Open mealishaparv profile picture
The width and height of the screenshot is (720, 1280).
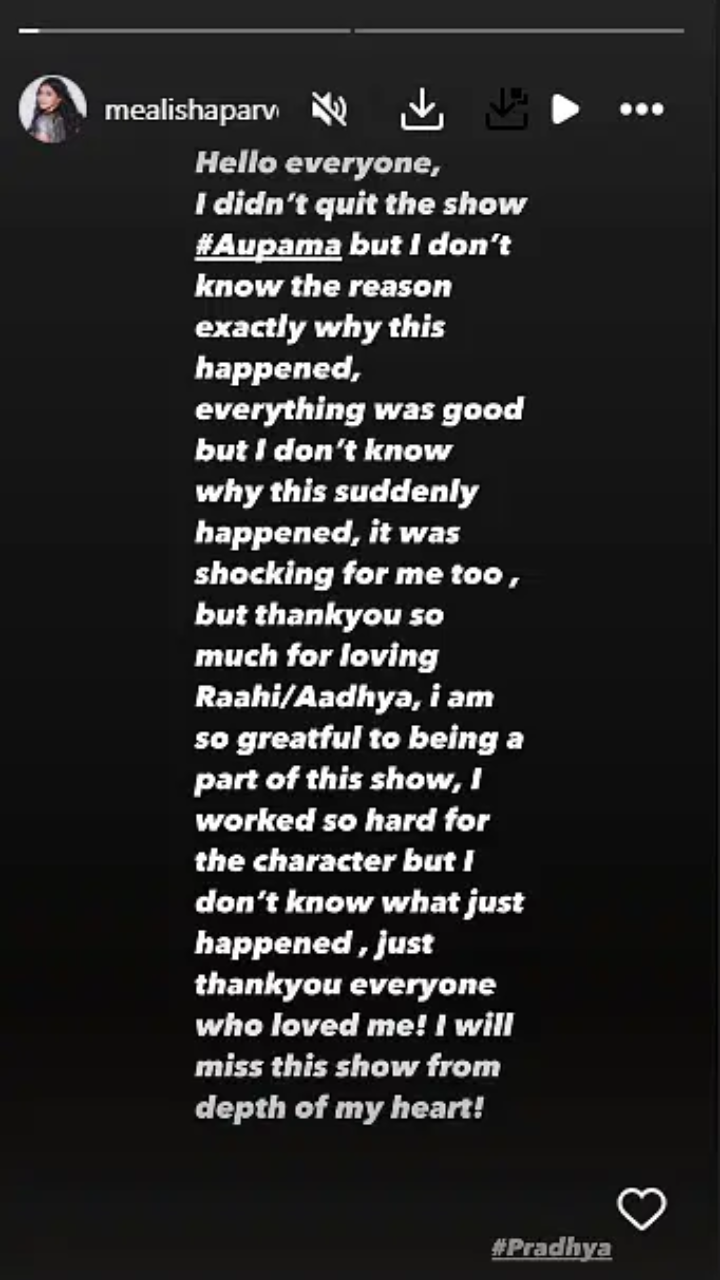point(52,109)
